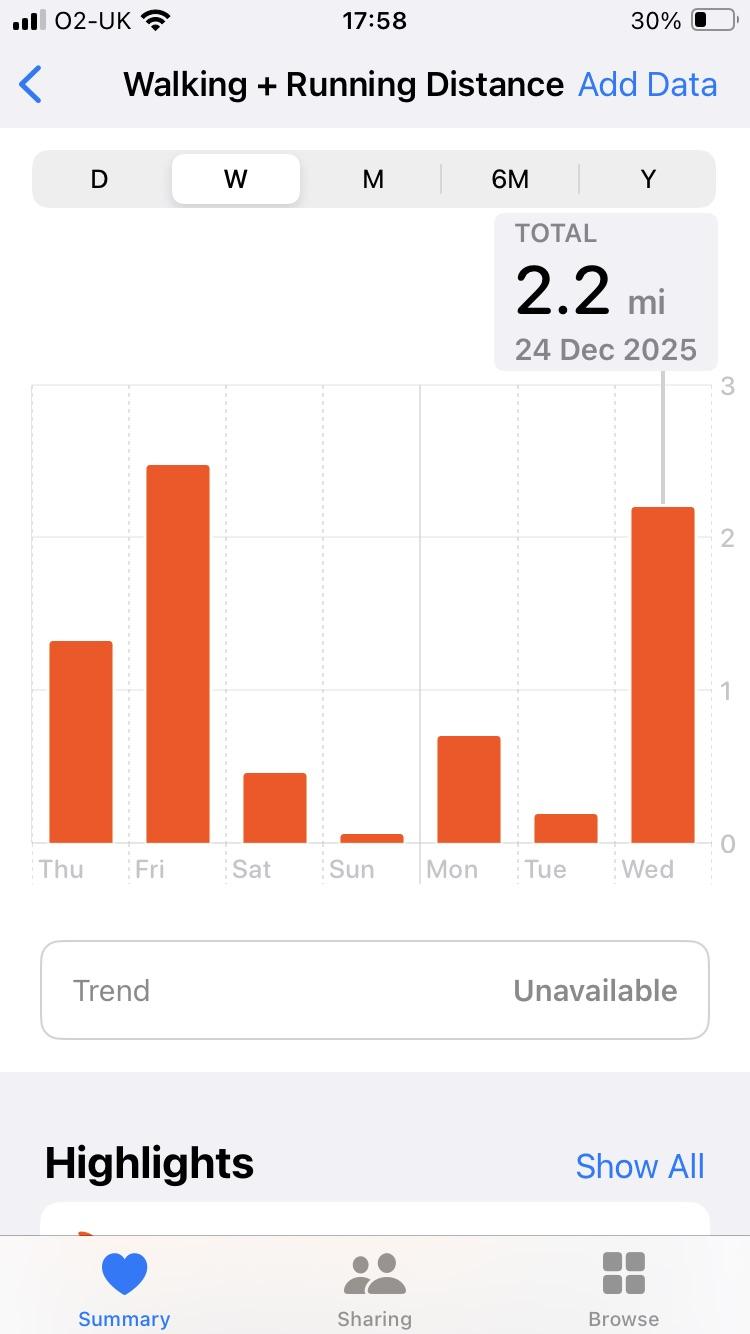Screen dimensions: 750x1334
Task: Switch to the Y yearly view
Action: (x=648, y=179)
